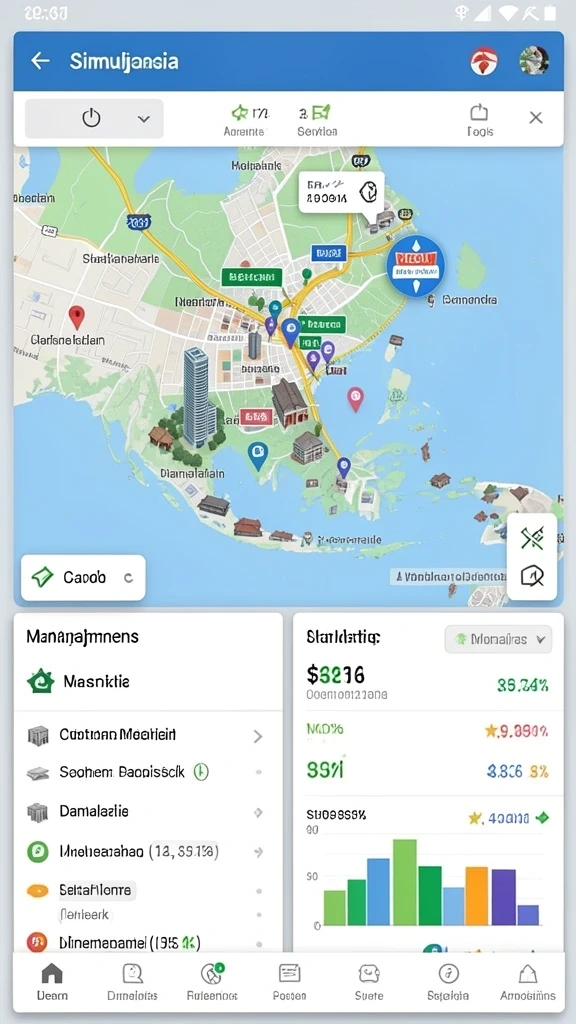This screenshot has width=576, height=1024.
Task: Switch to the Poeten tab
Action: (289, 982)
